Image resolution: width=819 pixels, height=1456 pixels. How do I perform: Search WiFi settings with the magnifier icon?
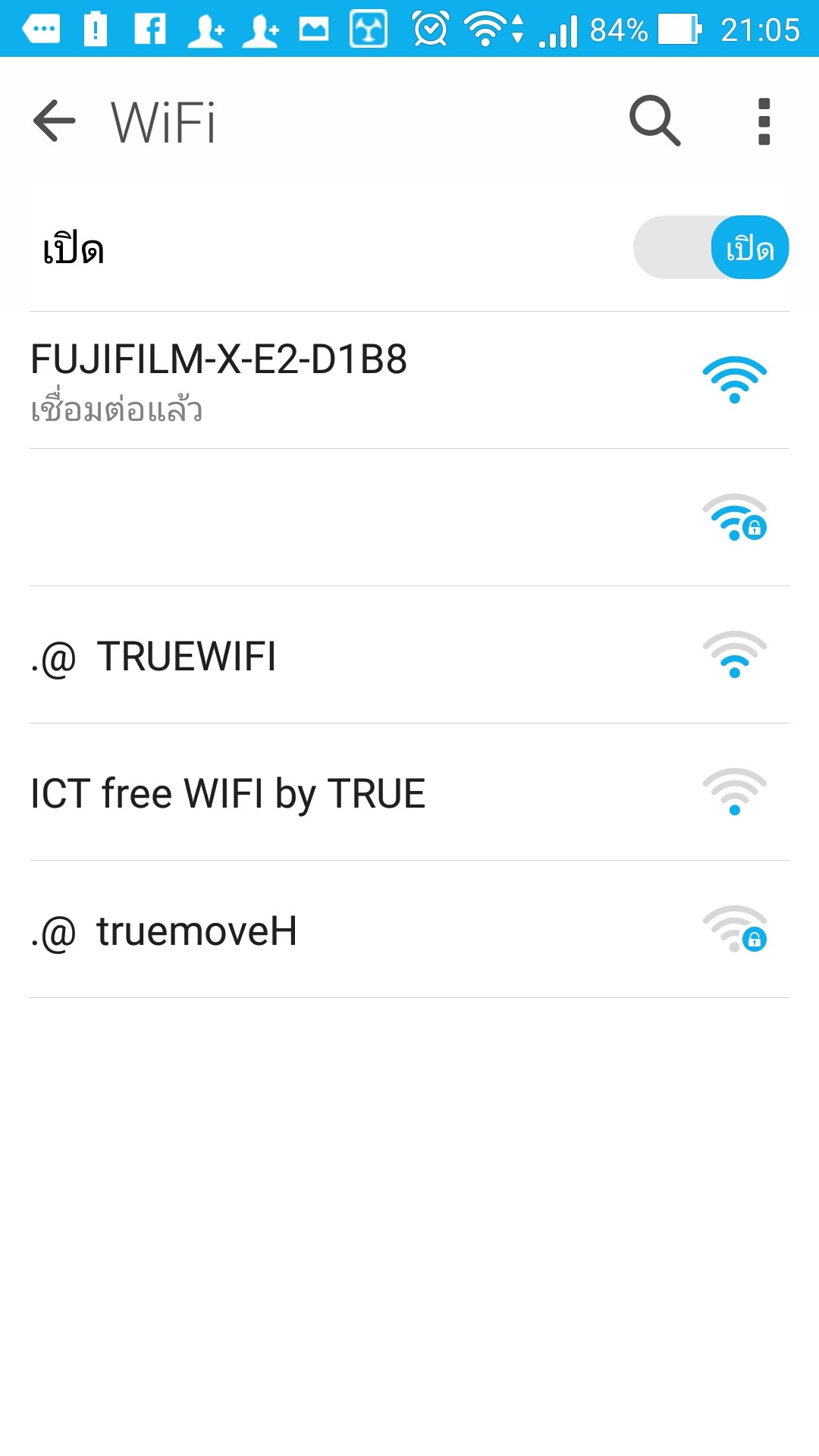pyautogui.click(x=654, y=121)
